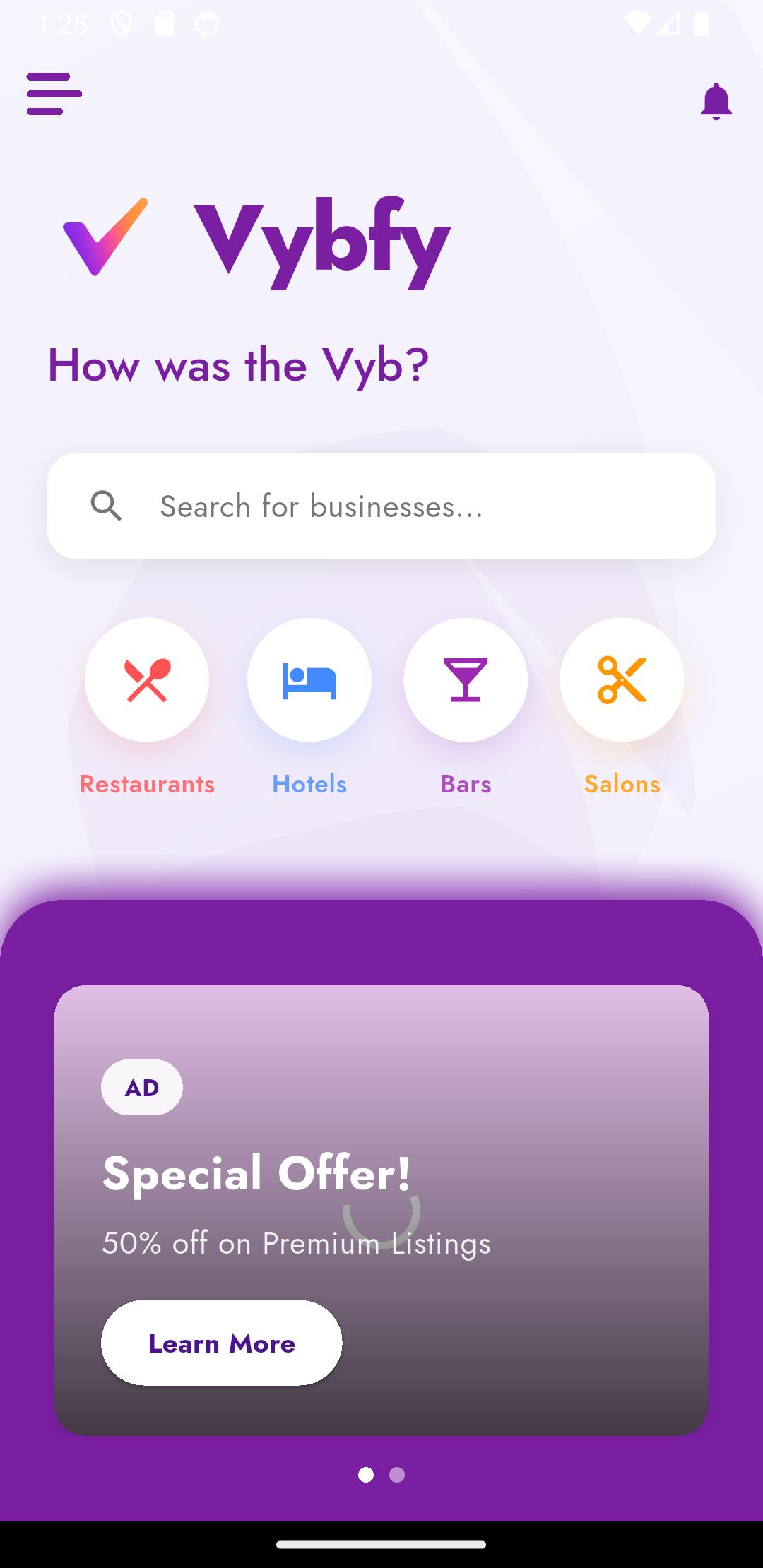The width and height of the screenshot is (763, 1568).
Task: Select the Hotels category label
Action: coord(309,783)
